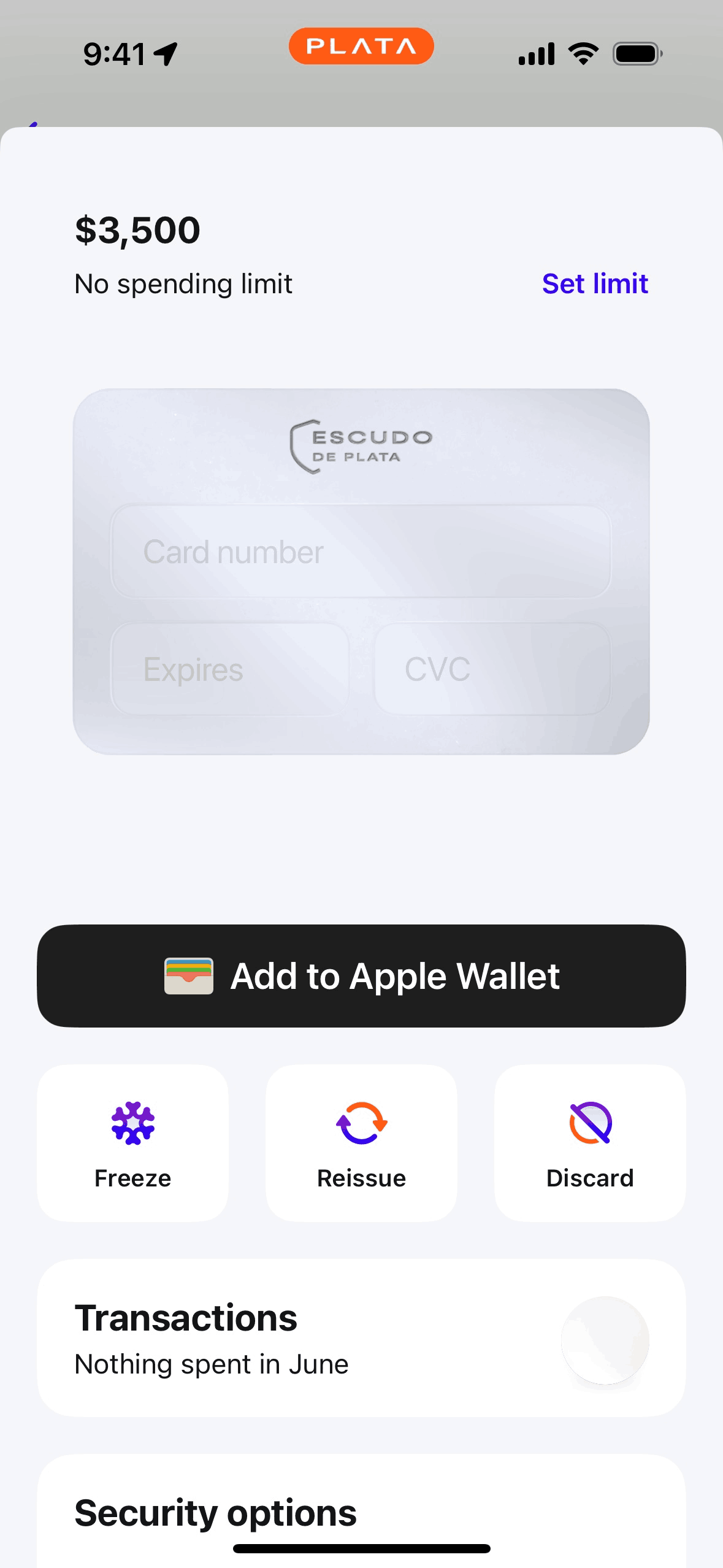The width and height of the screenshot is (723, 1568).
Task: Reveal the card number field
Action: point(361,551)
